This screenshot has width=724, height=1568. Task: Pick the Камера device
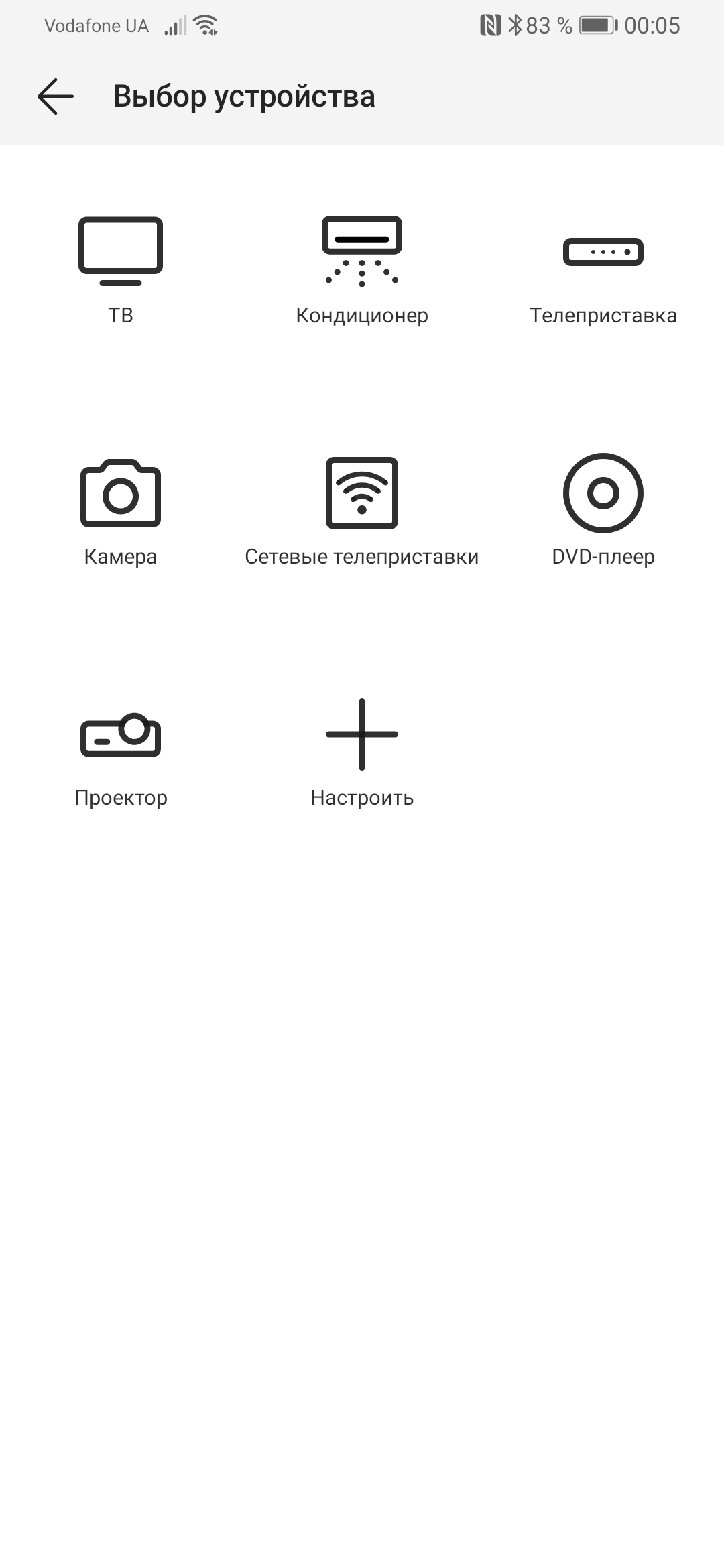(x=121, y=511)
